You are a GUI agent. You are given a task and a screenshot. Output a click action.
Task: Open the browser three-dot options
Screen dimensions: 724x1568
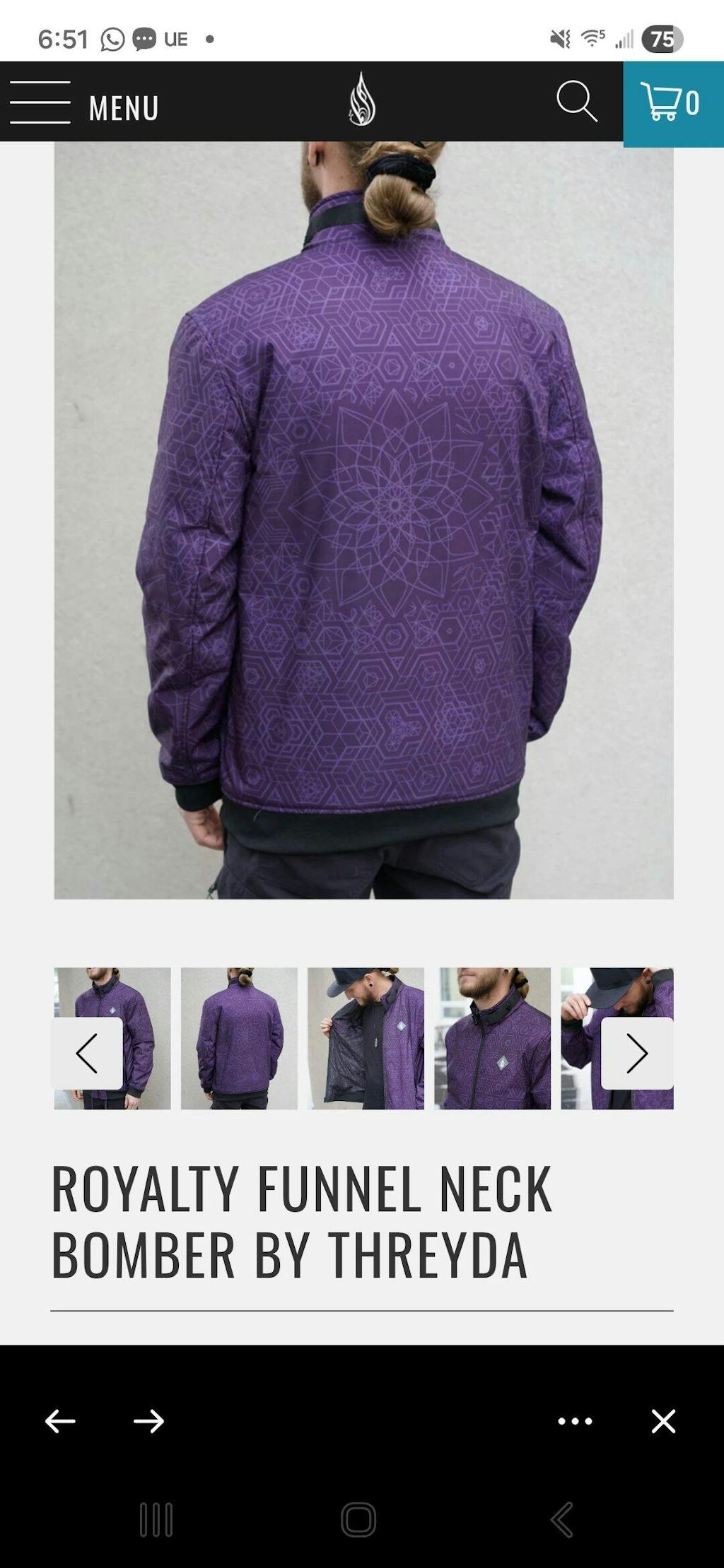(575, 1420)
